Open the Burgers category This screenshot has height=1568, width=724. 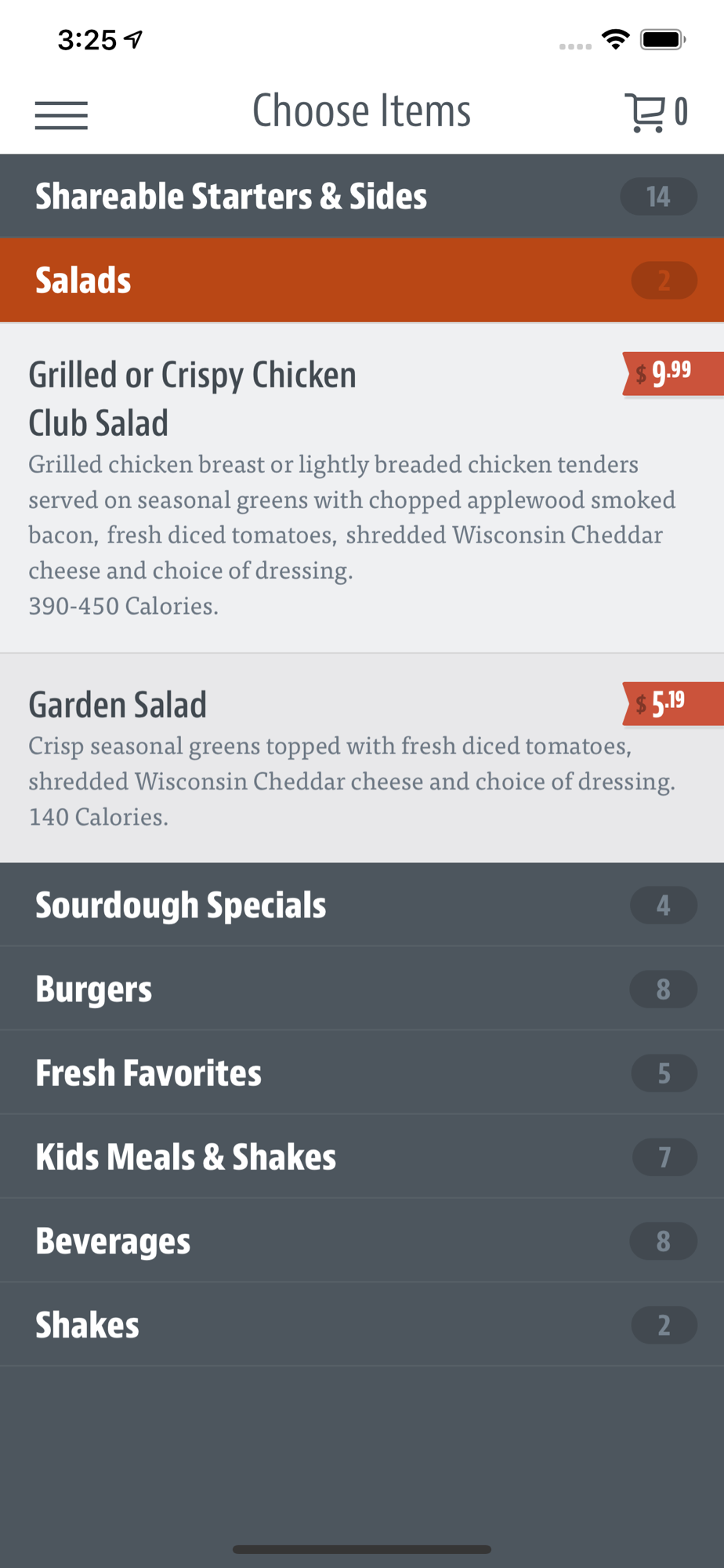(x=362, y=989)
